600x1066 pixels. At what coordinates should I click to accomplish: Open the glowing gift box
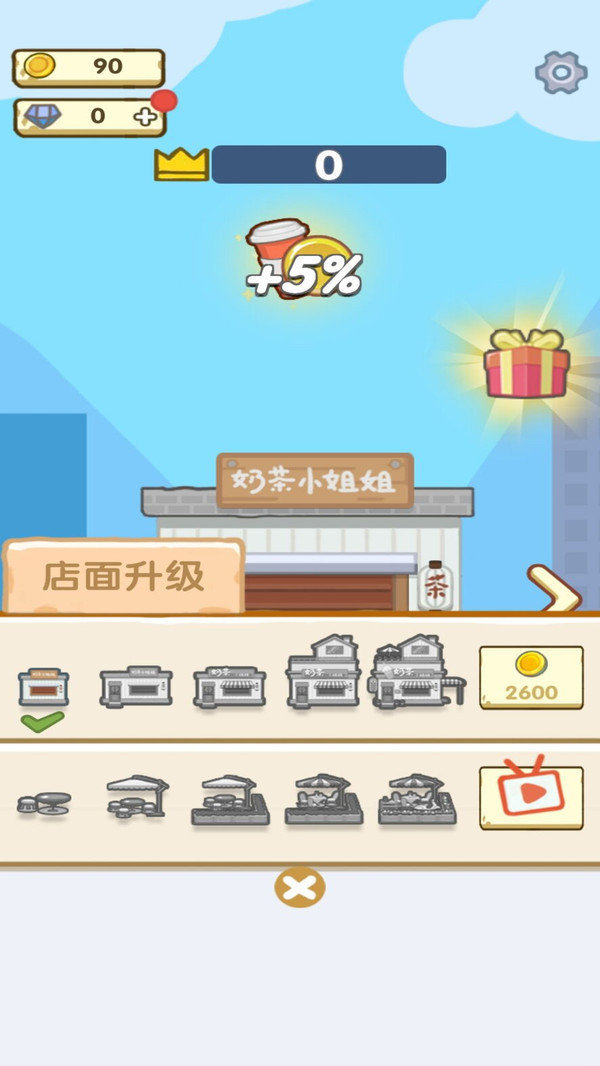[526, 364]
